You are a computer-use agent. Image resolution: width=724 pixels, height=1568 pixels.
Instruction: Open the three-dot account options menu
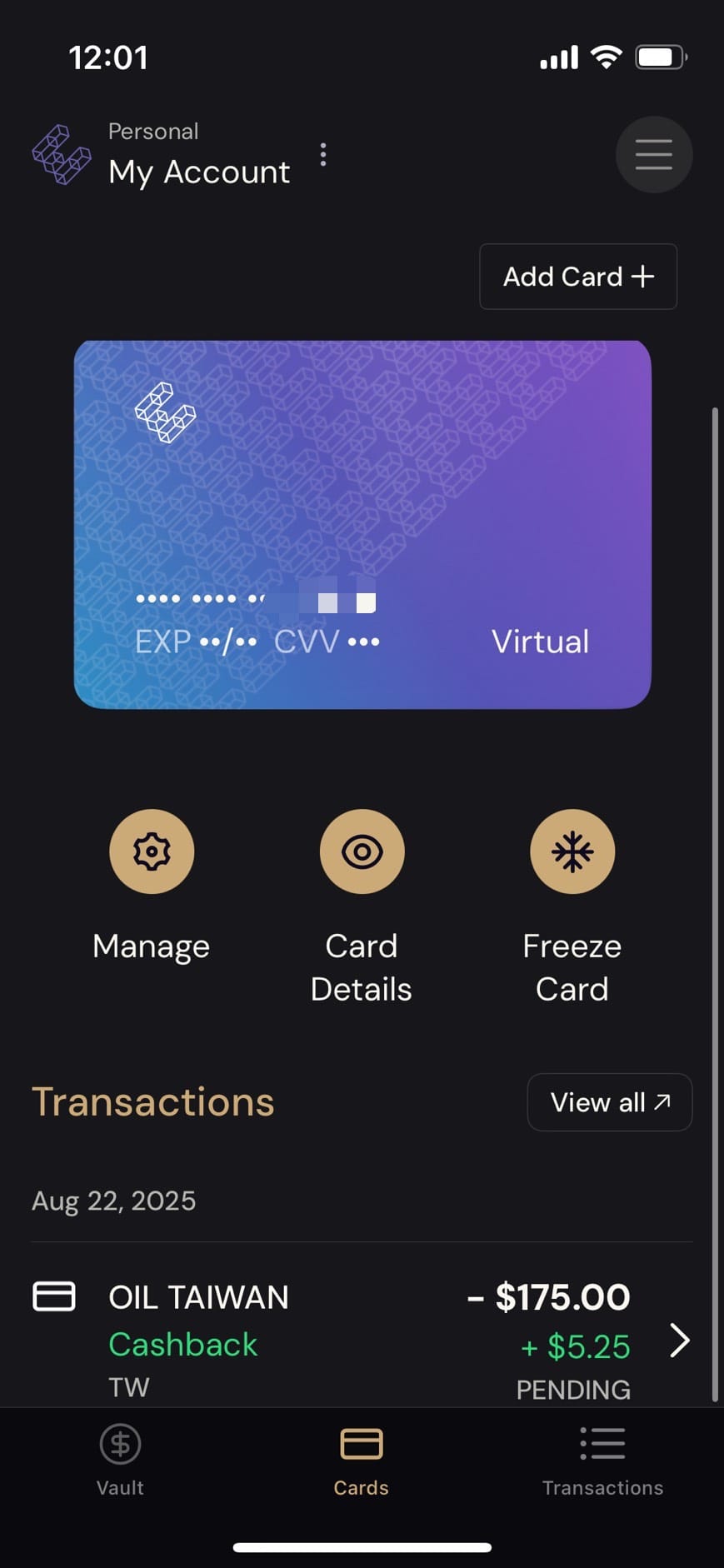(323, 155)
